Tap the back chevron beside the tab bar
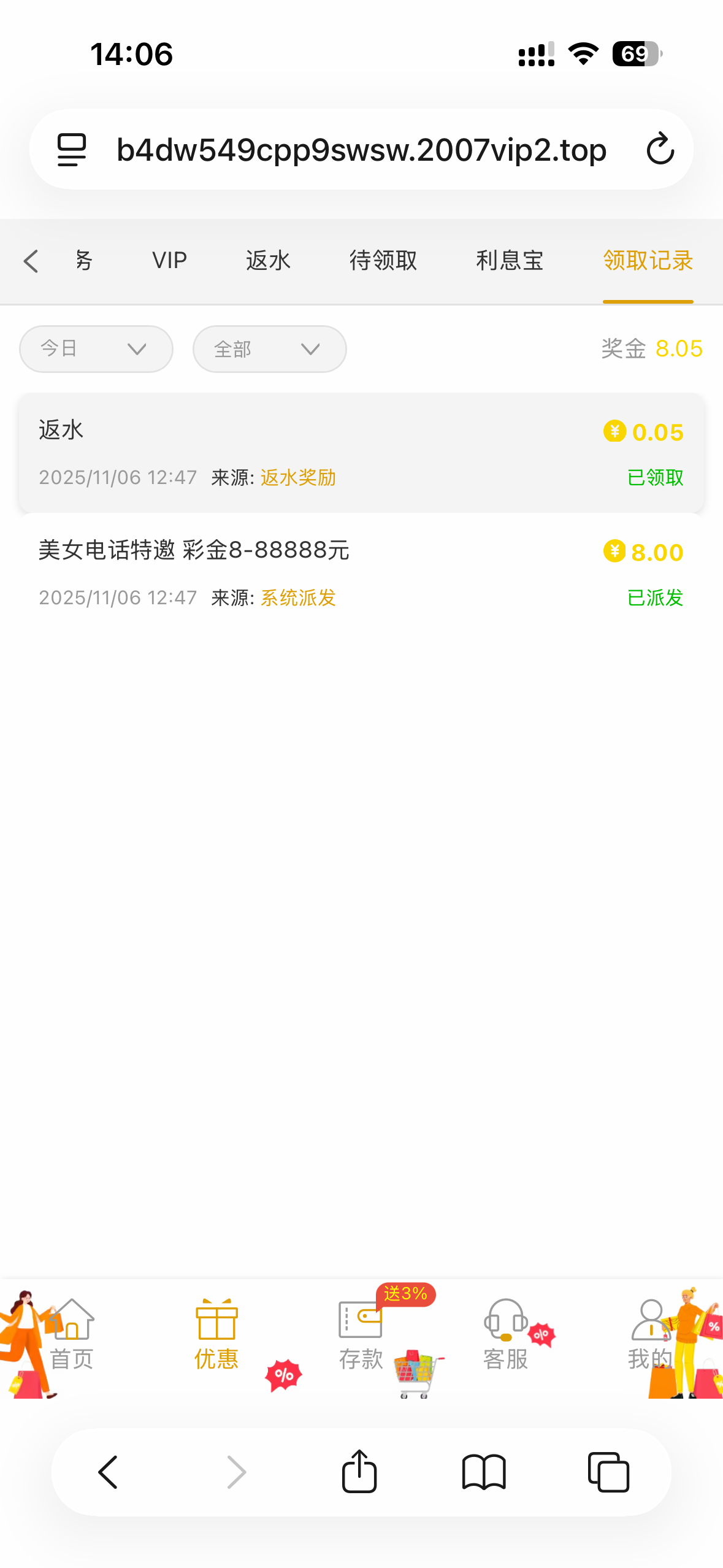Image resolution: width=723 pixels, height=1568 pixels. tap(31, 261)
